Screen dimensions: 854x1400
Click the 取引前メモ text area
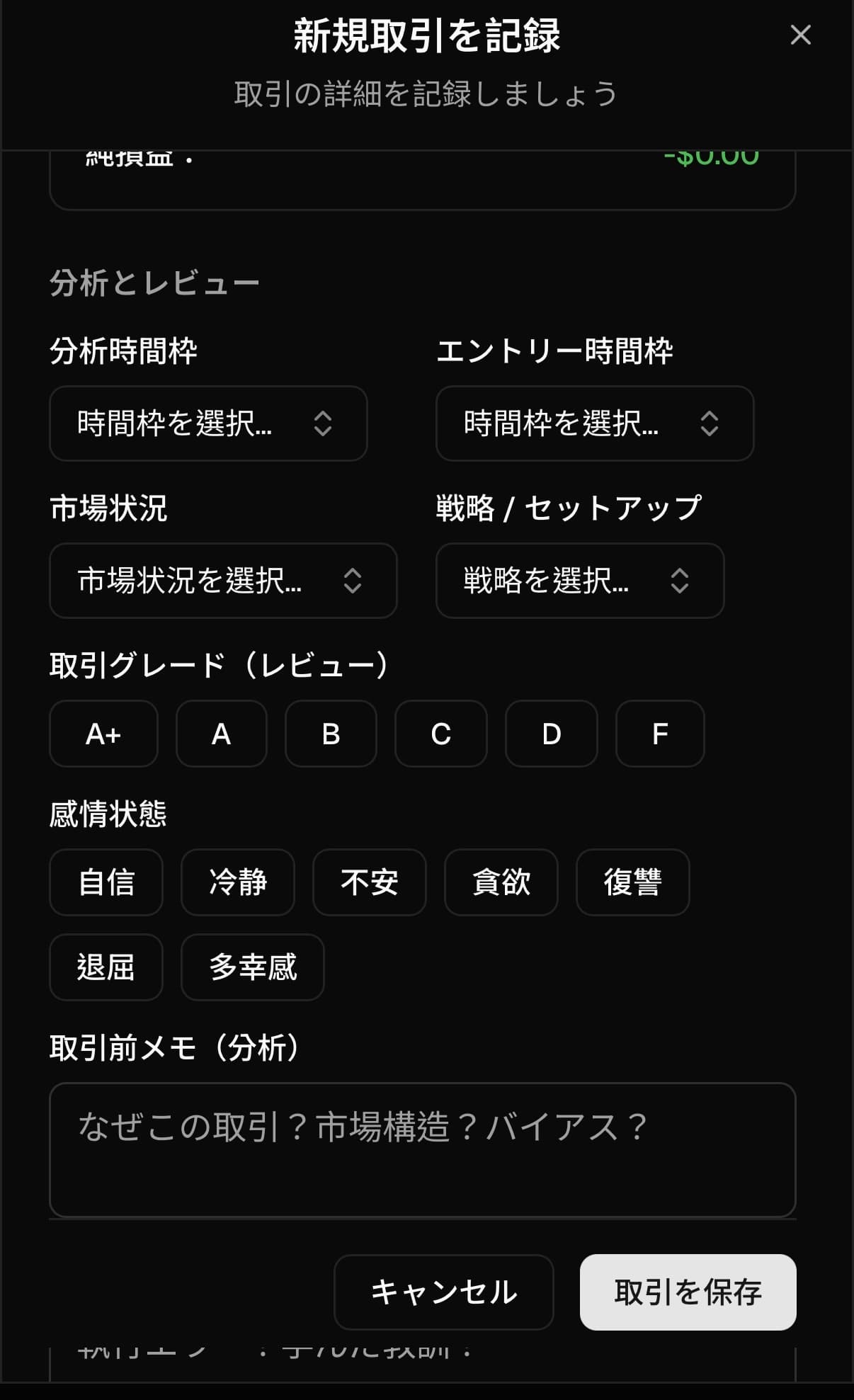coord(423,1152)
